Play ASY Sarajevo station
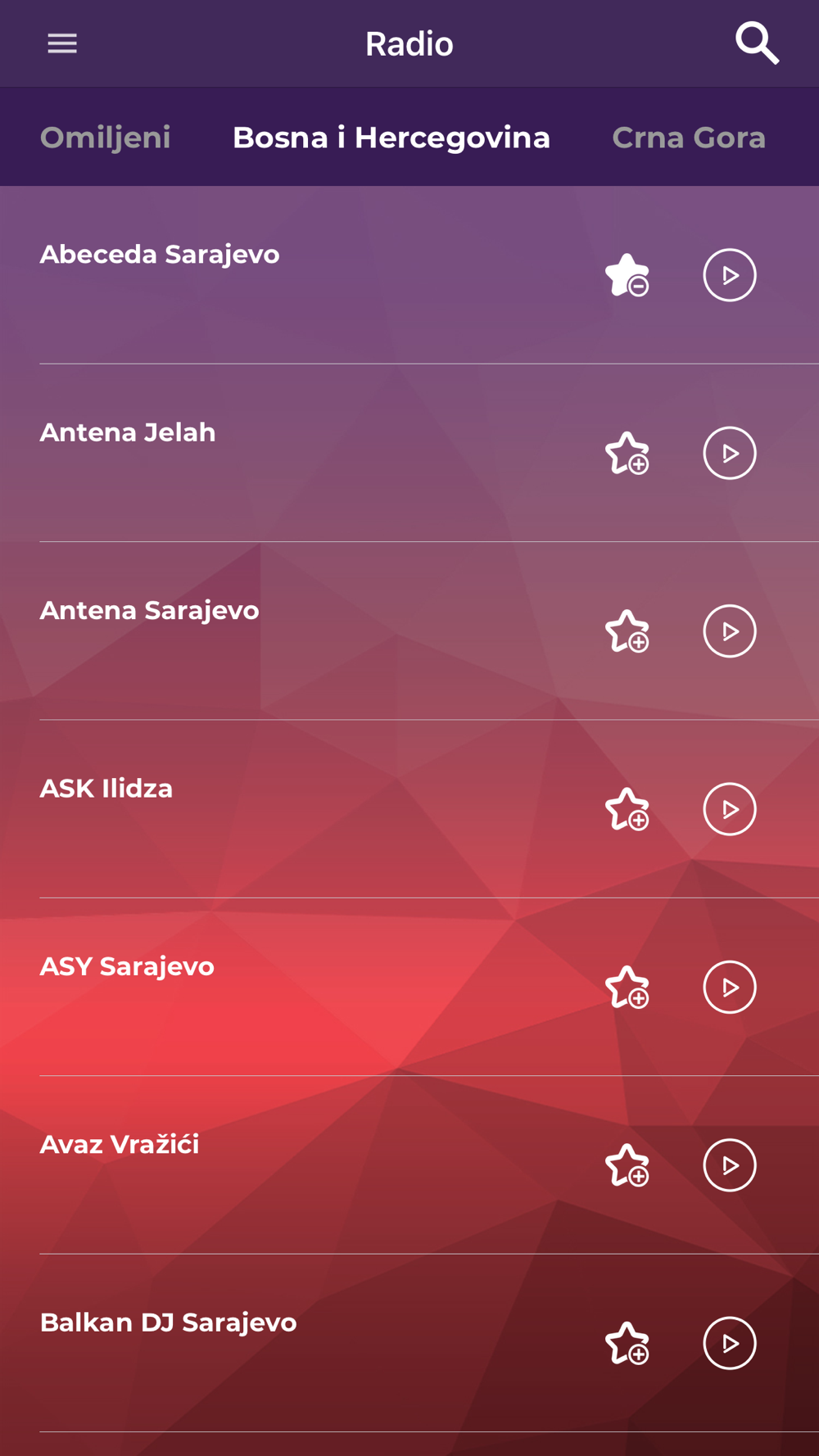 click(x=730, y=987)
